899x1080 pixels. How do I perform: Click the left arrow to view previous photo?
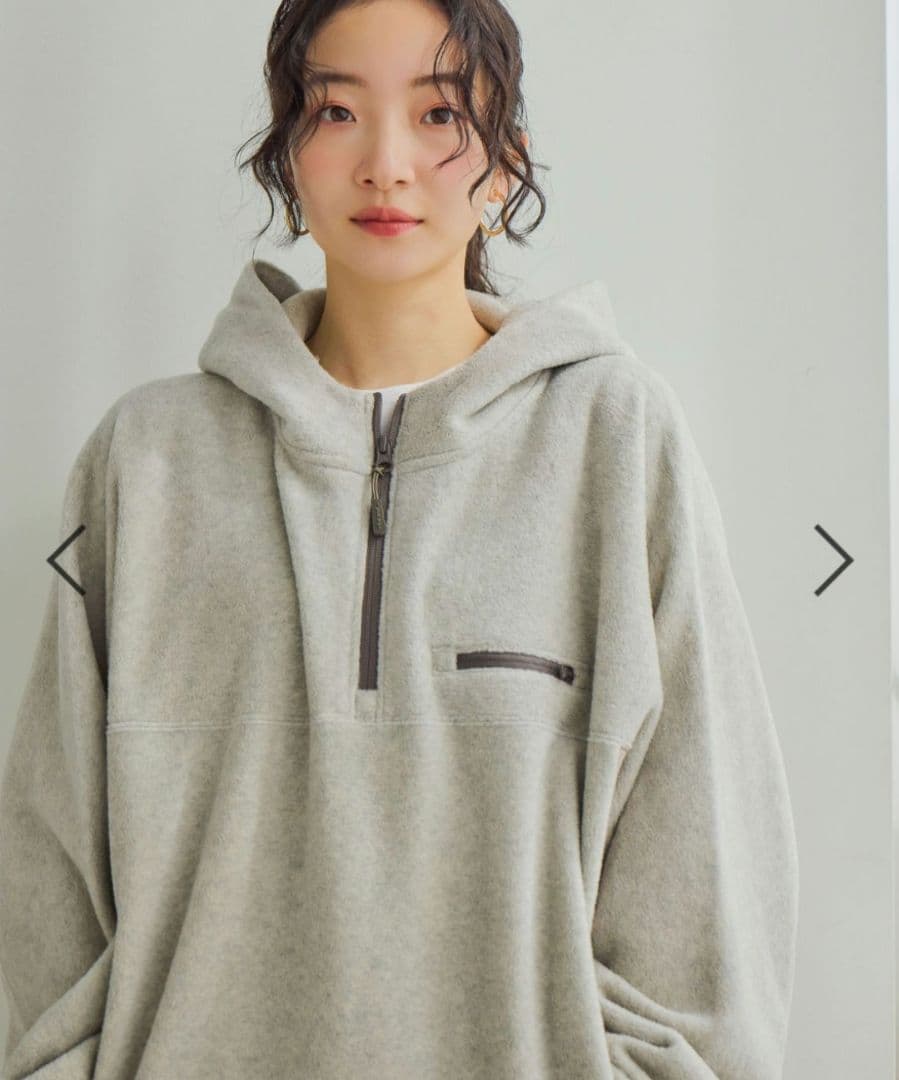pyautogui.click(x=66, y=560)
